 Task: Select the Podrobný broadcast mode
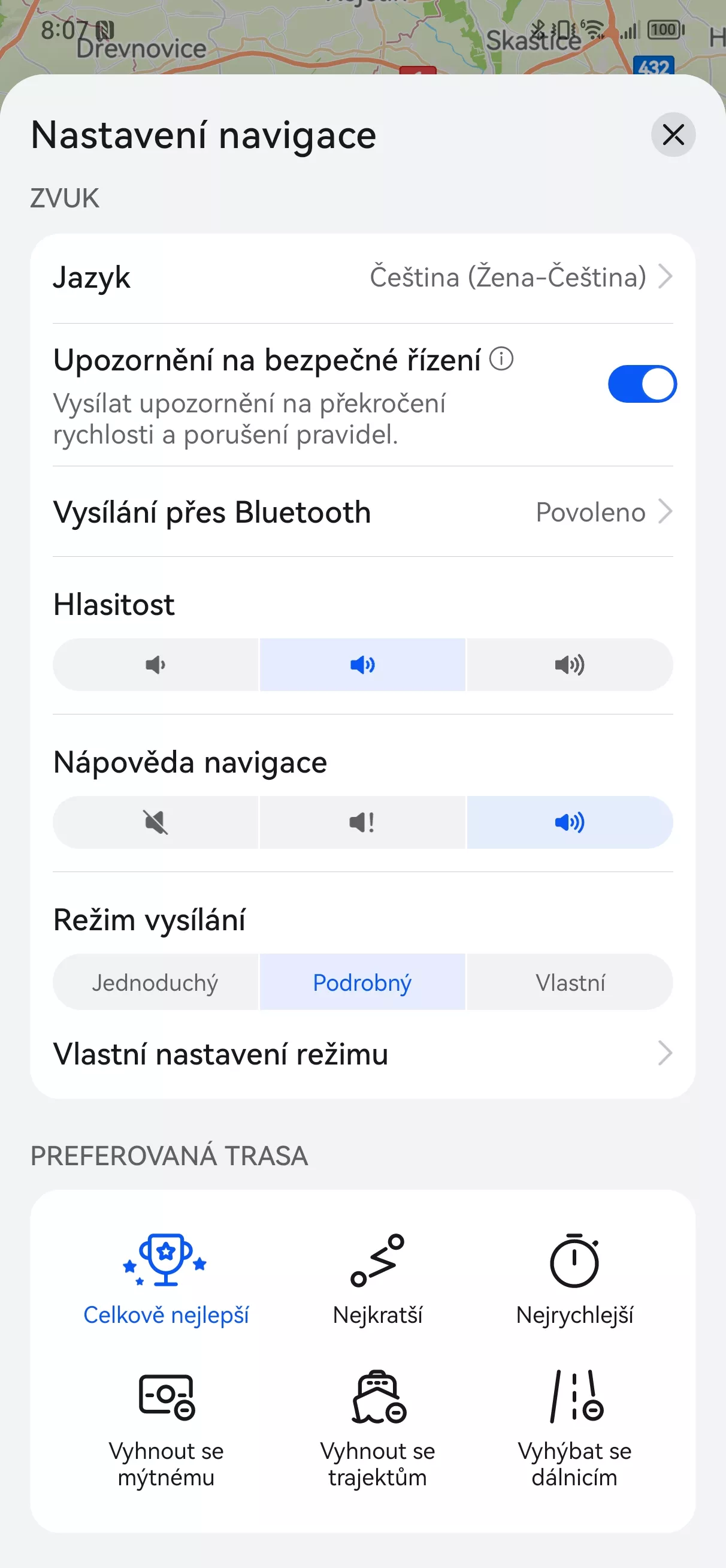point(362,982)
